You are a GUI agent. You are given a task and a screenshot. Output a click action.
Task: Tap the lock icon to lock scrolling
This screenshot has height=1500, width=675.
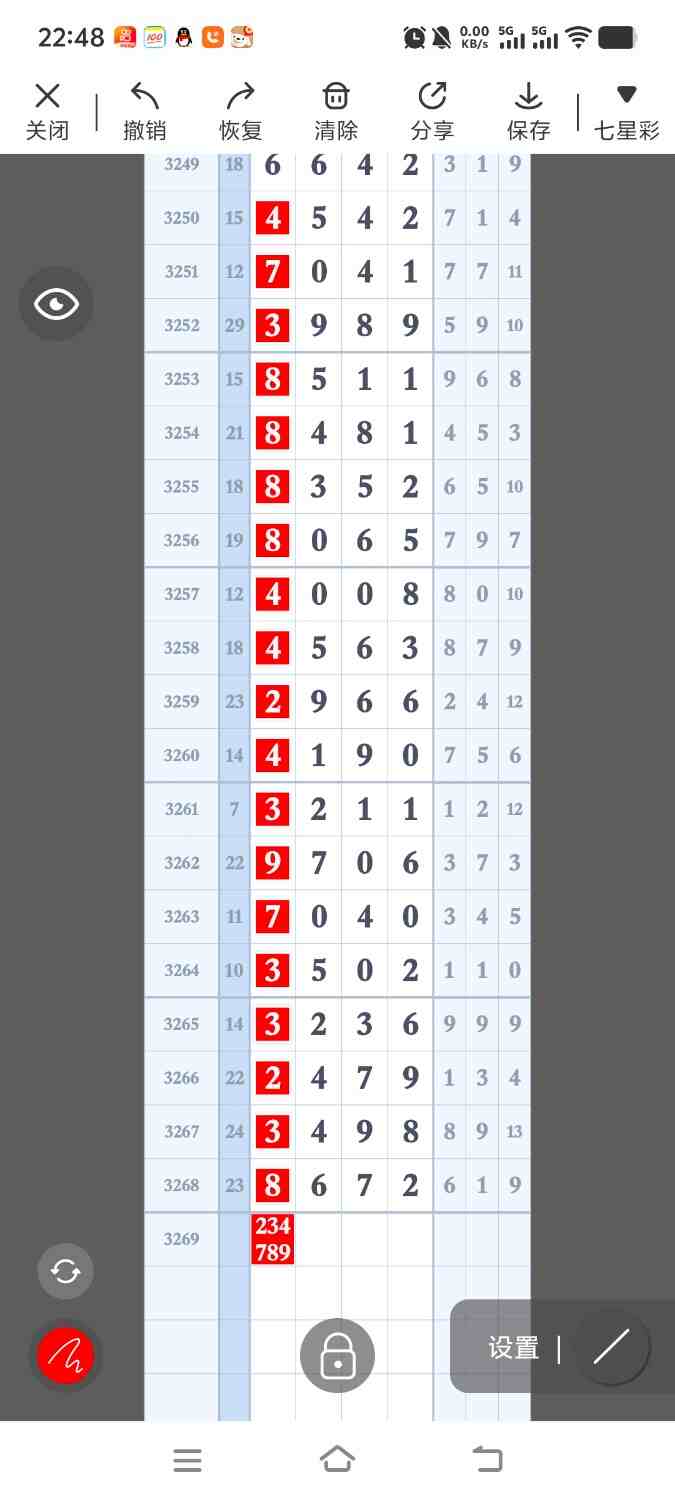337,1356
